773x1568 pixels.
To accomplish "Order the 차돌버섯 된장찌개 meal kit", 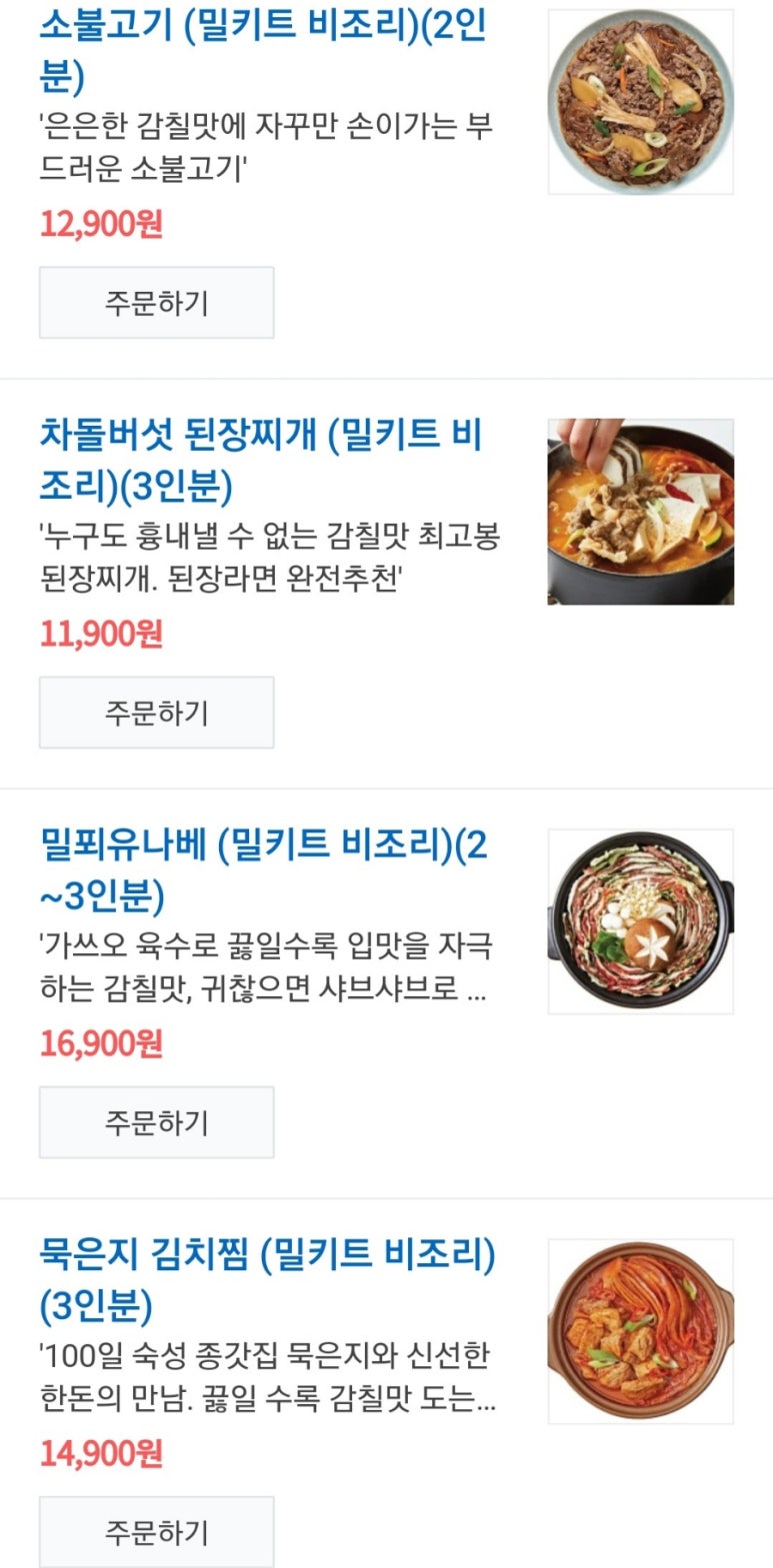I will [x=156, y=713].
